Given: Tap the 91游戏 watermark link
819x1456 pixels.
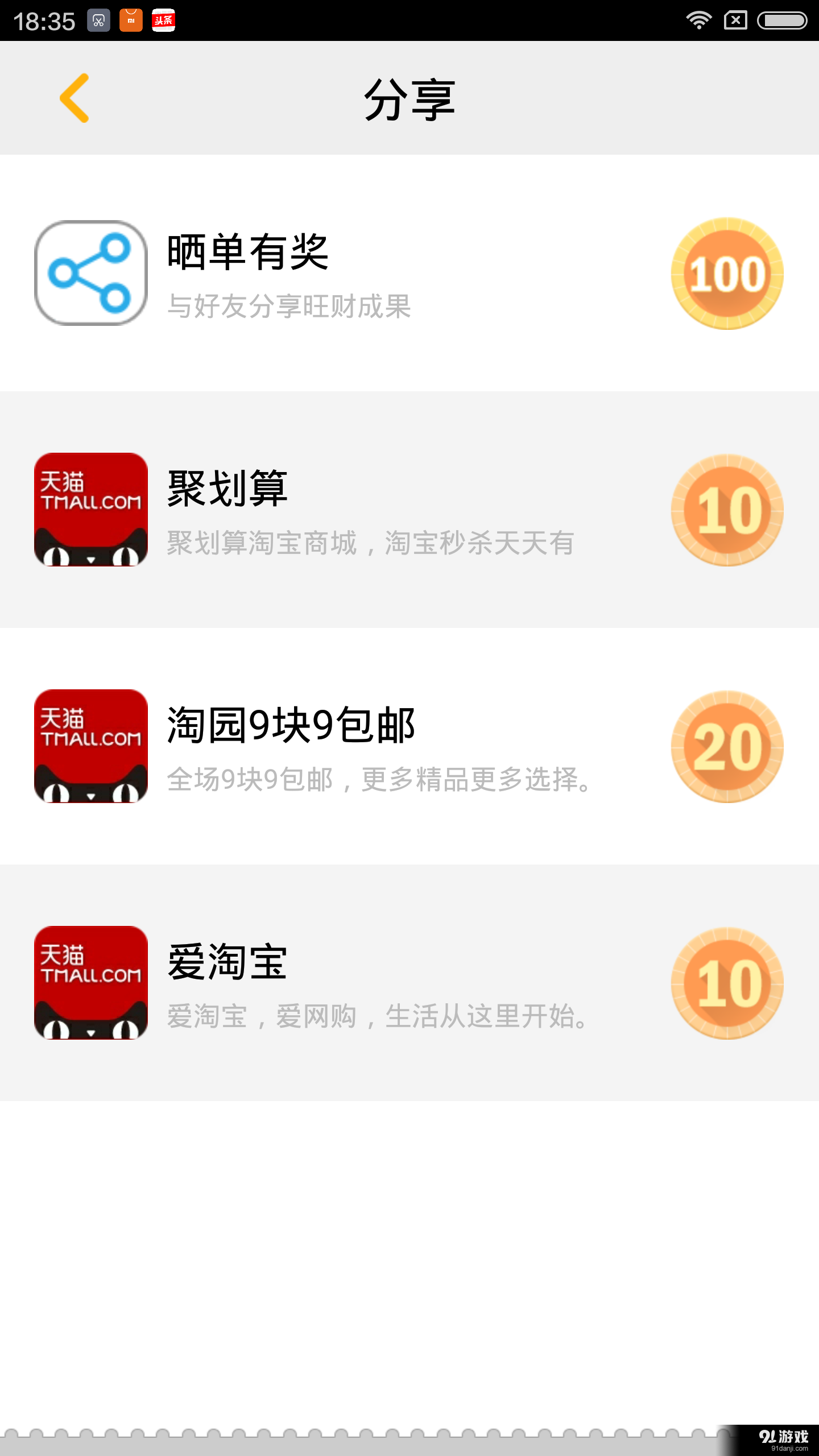Looking at the screenshot, I should point(785,1433).
